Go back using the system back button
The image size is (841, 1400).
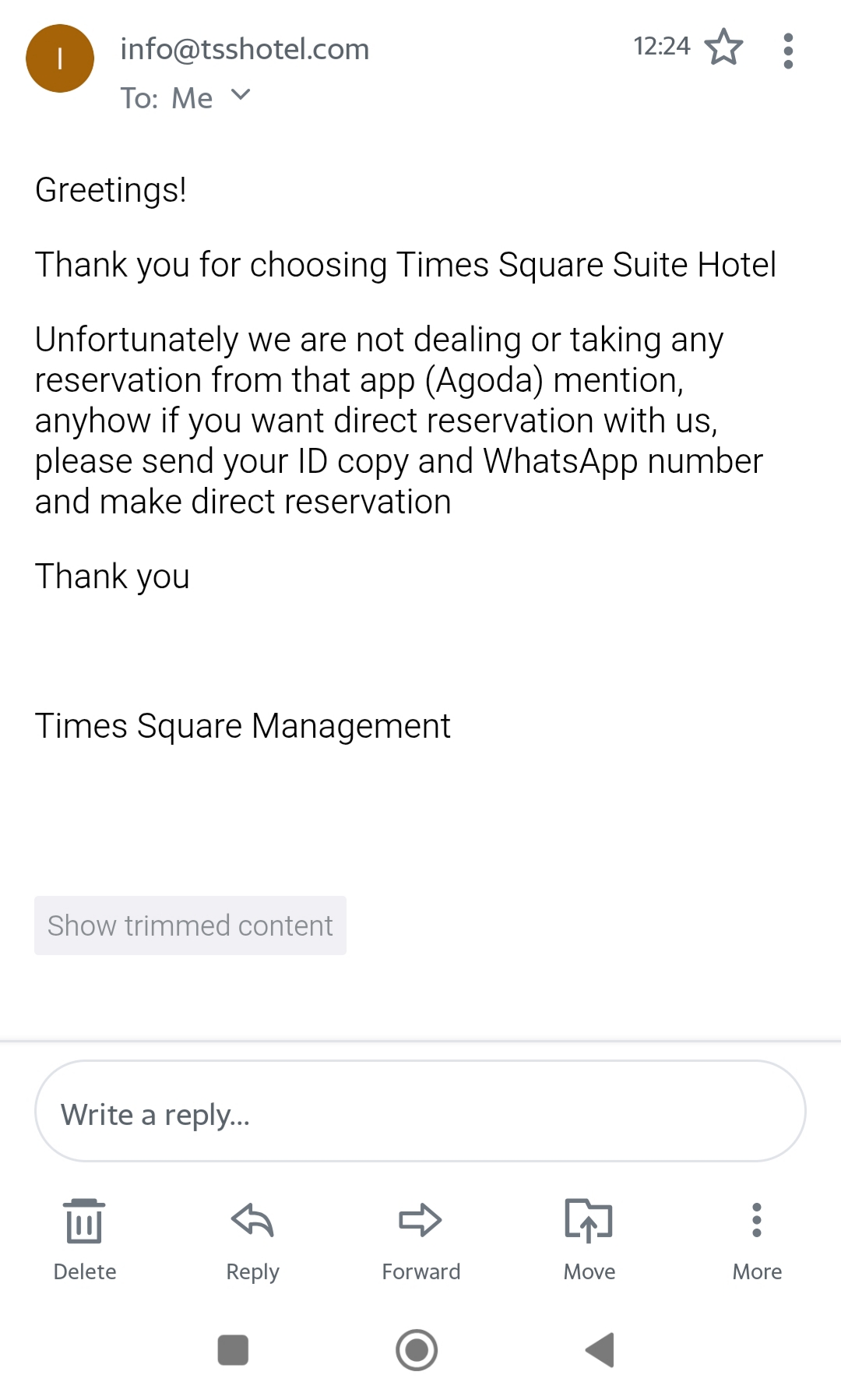pos(600,1350)
